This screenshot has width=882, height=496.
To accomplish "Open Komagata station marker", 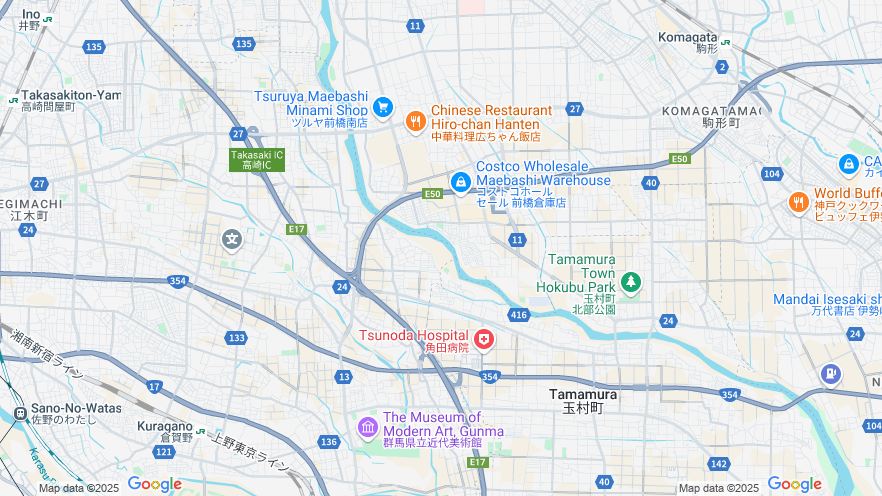I will pyautogui.click(x=725, y=43).
